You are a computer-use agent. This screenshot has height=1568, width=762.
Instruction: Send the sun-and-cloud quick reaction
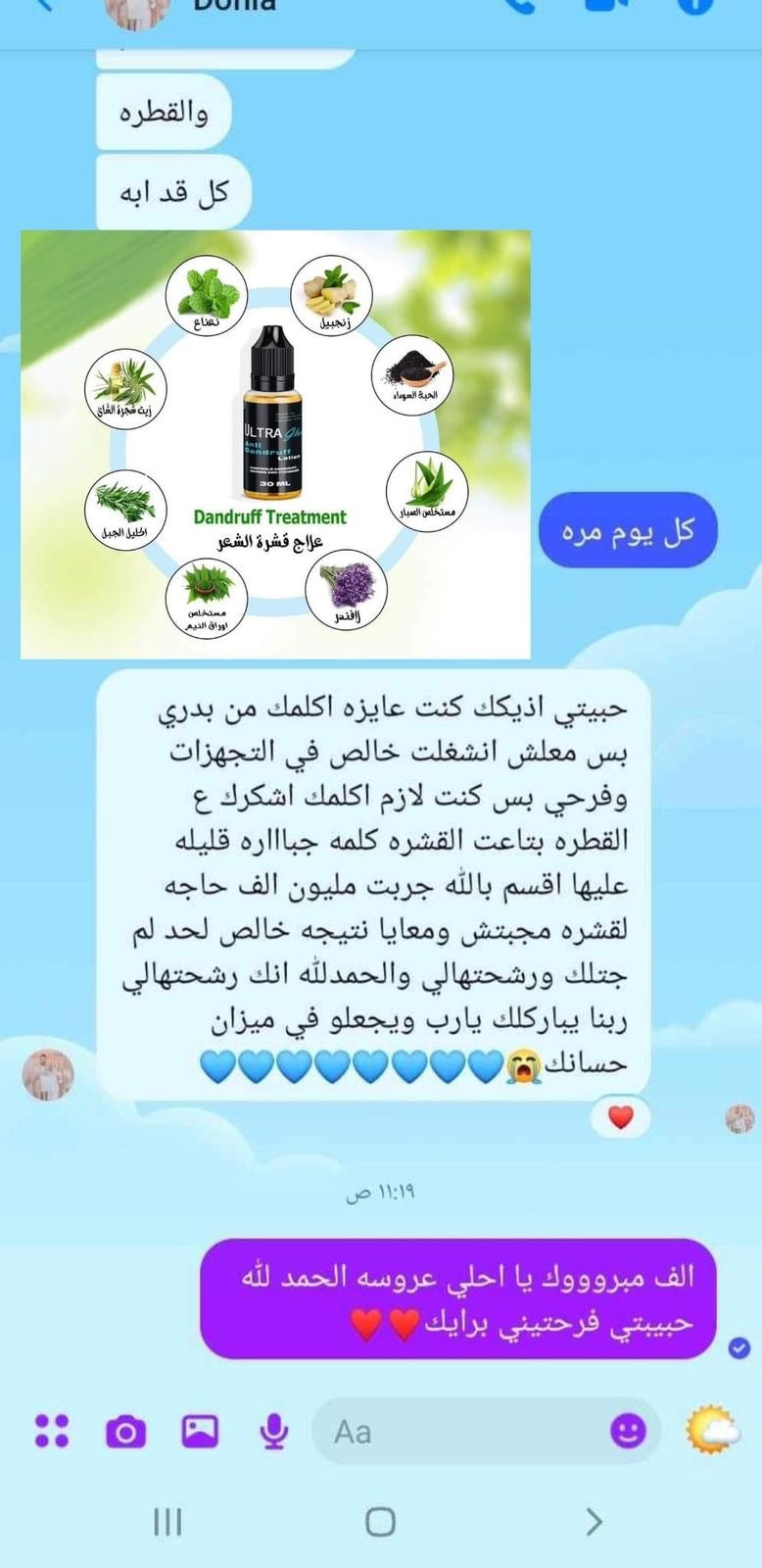712,1430
